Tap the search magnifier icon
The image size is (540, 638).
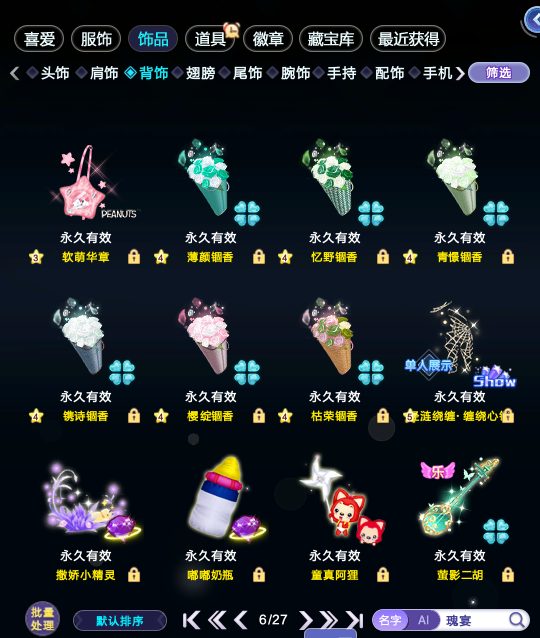click(517, 620)
